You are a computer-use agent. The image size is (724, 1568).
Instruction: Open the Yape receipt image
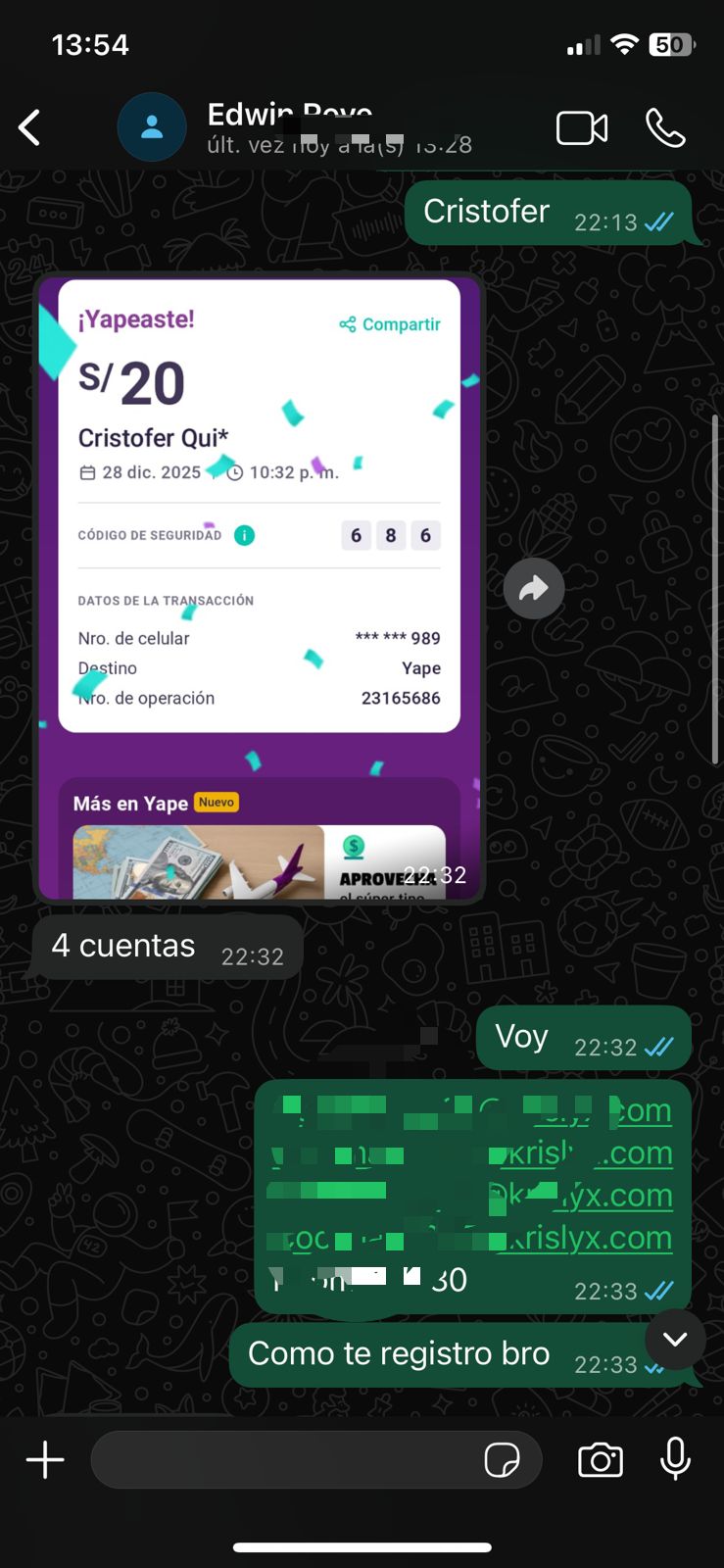[260, 588]
